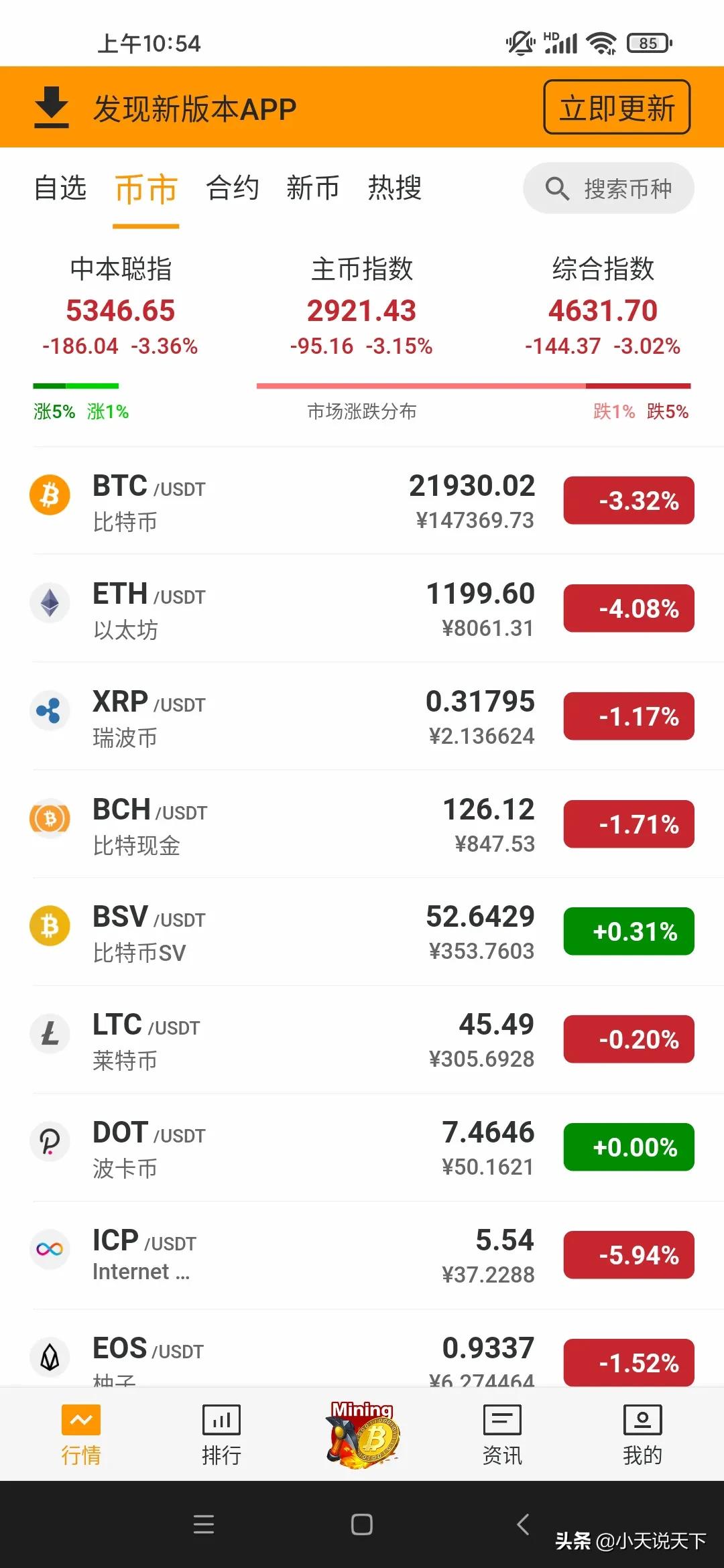This screenshot has height=1568, width=724.
Task: Open the DOT/USDT 波卡币 row
Action: point(282,1148)
